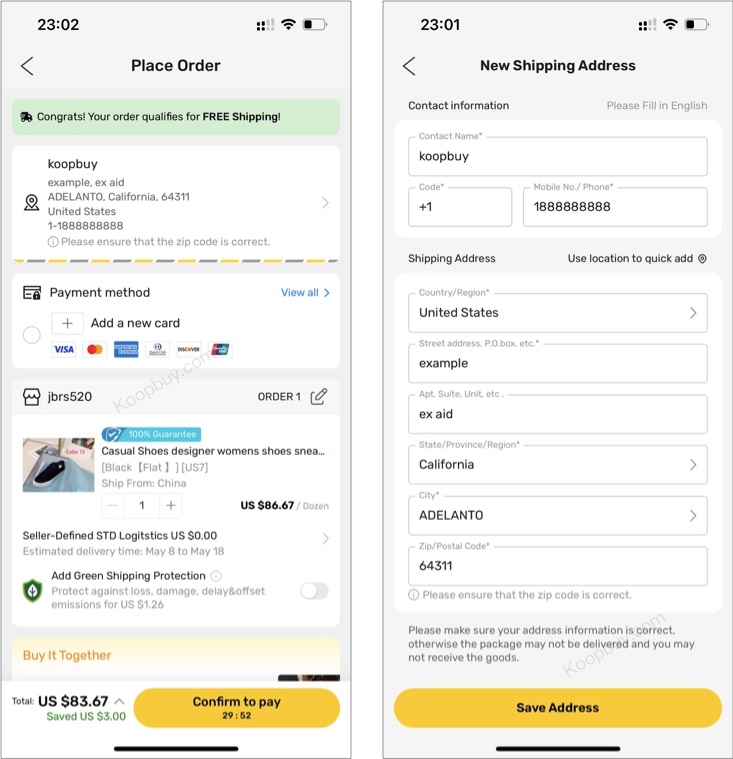Use location to quick add address
733x759 pixels.
(x=637, y=259)
